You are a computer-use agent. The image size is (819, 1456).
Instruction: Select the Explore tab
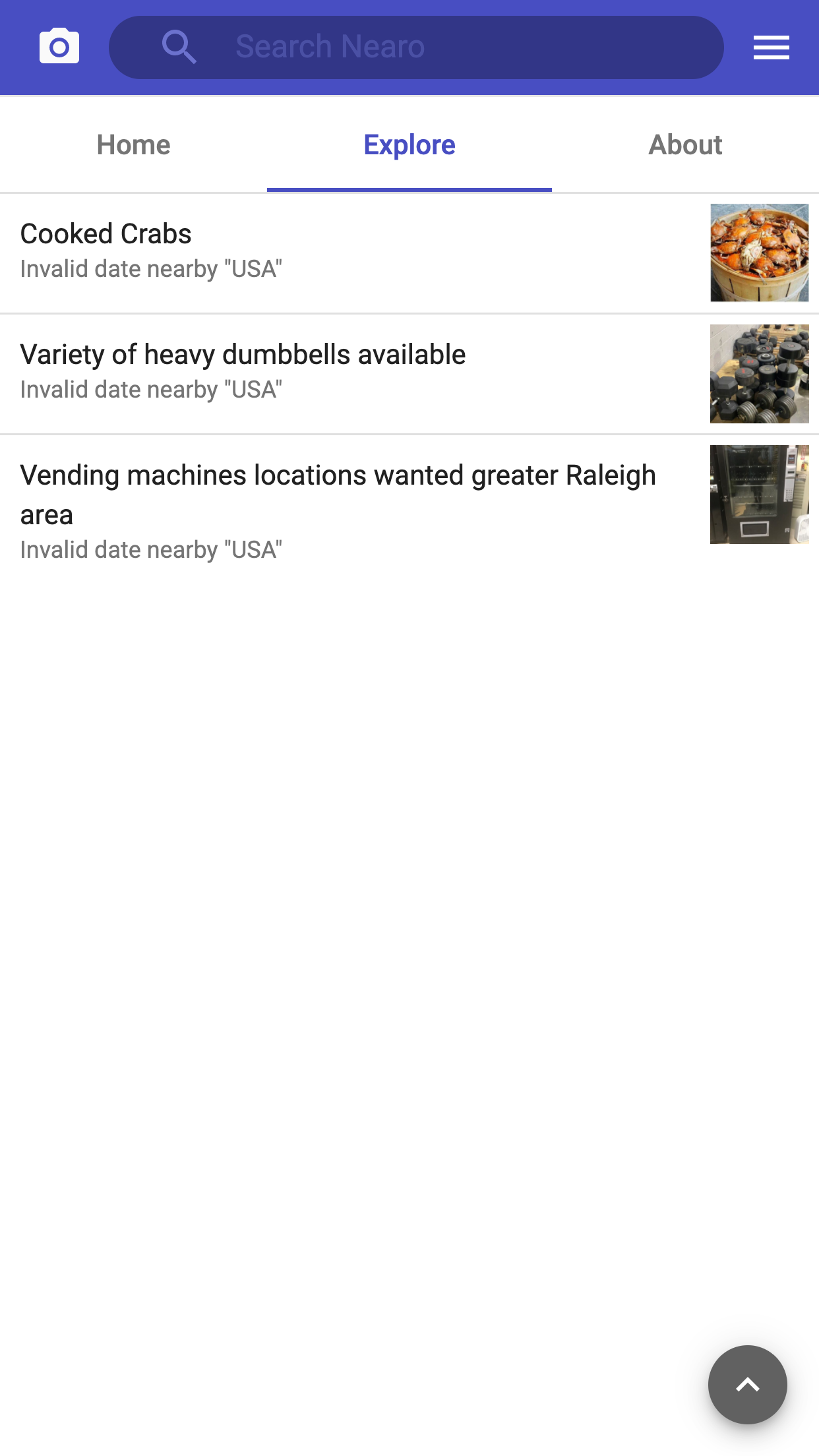pos(409,145)
